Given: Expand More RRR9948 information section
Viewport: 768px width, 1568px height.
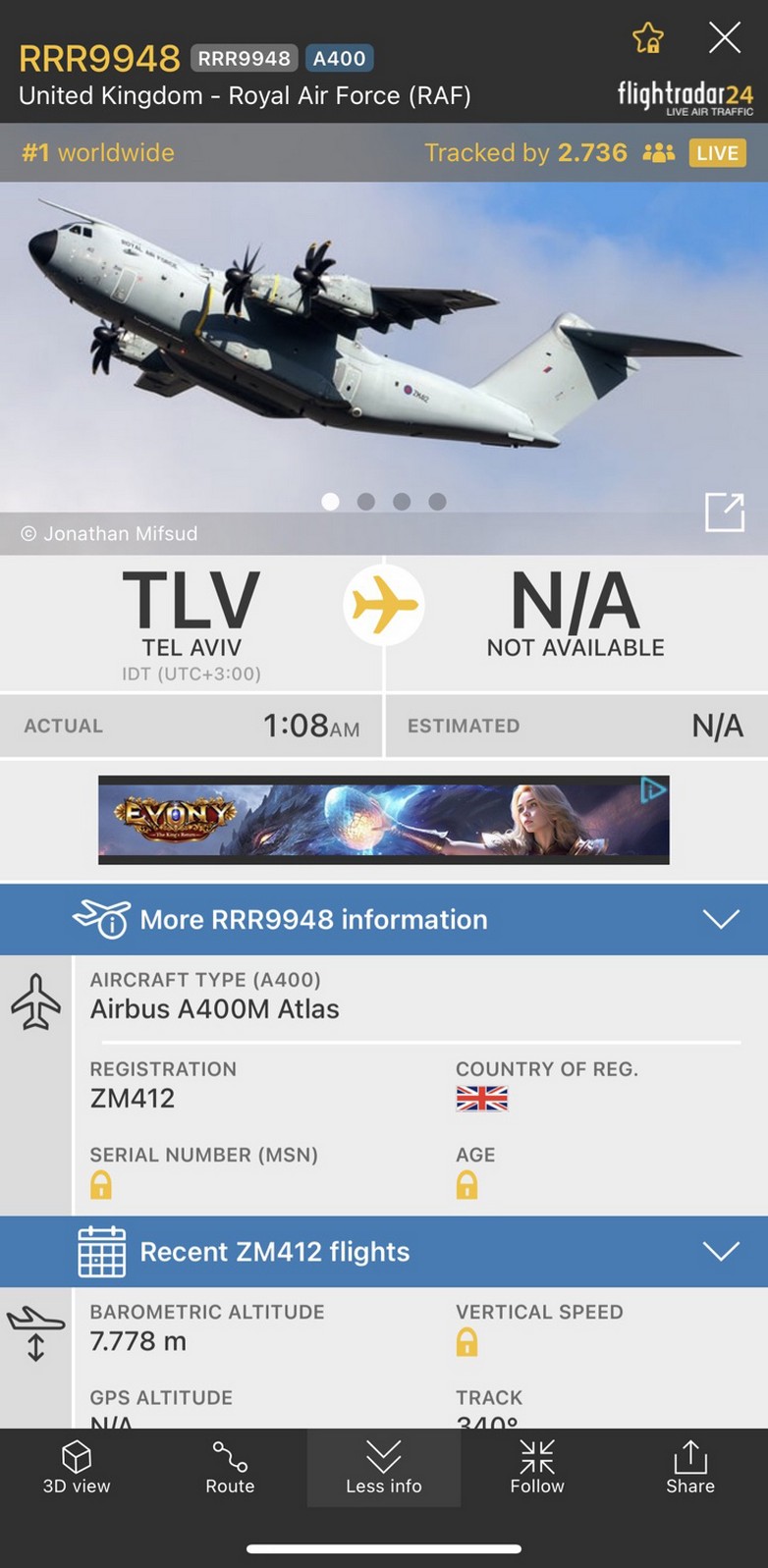Looking at the screenshot, I should coord(383,919).
